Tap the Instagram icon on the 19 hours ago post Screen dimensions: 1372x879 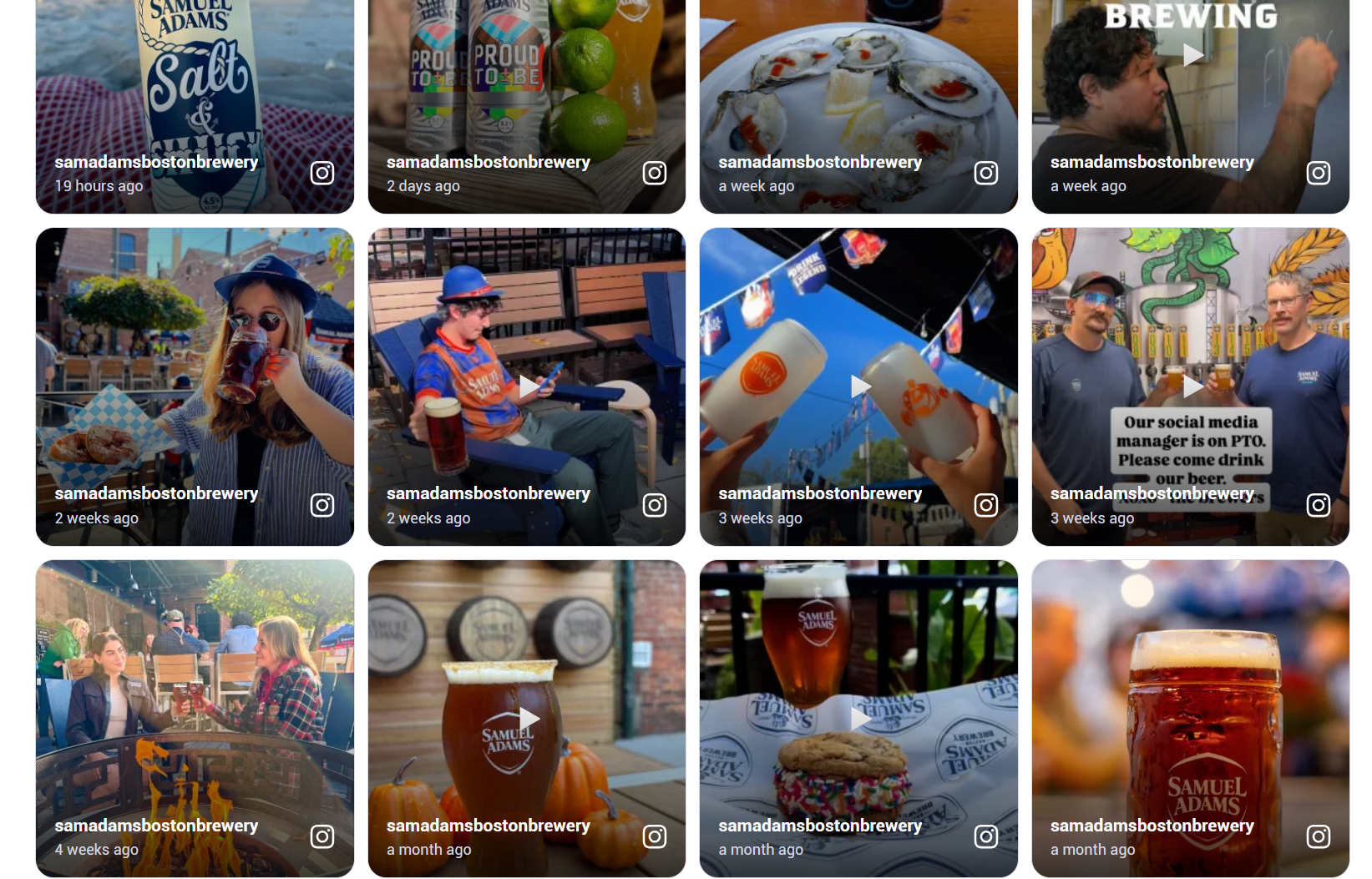[x=322, y=173]
